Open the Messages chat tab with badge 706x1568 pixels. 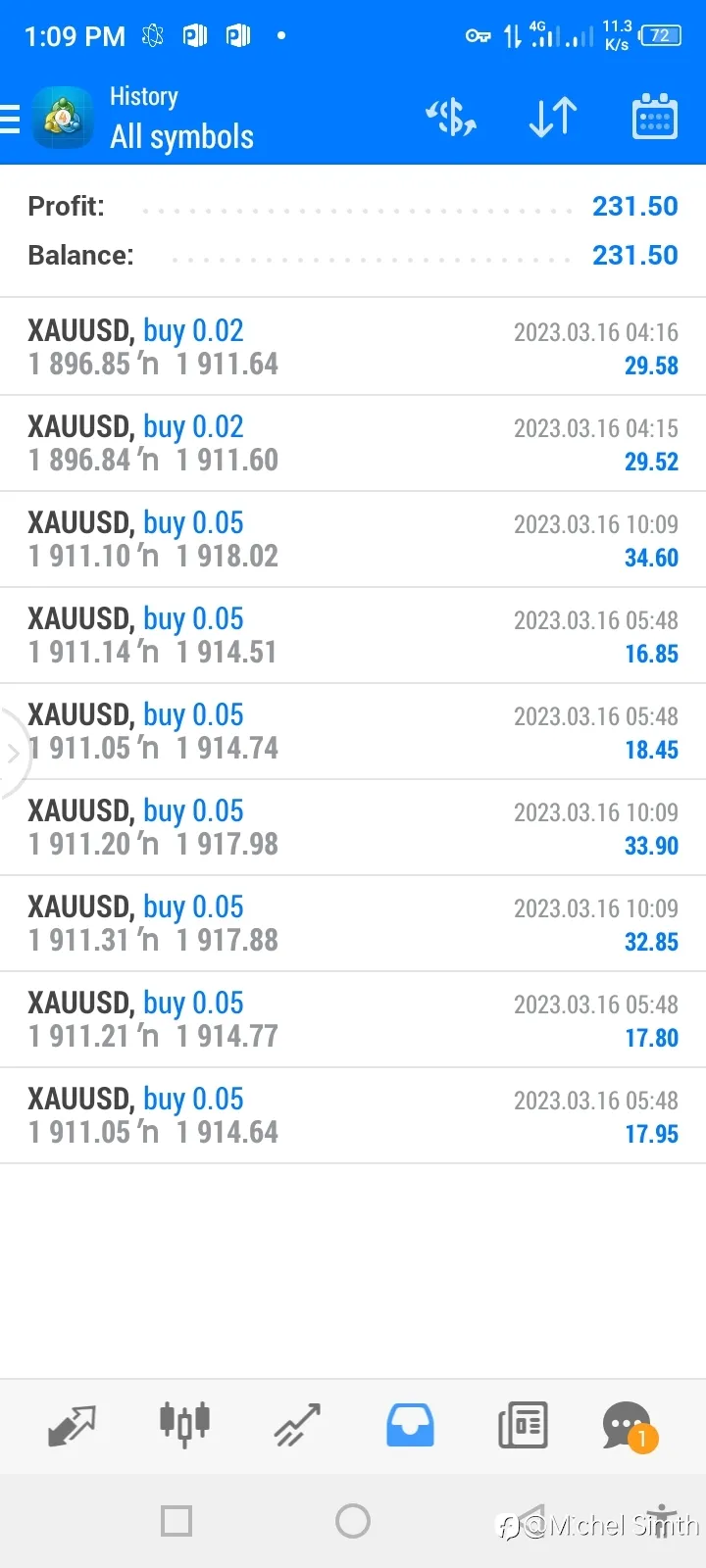[x=629, y=1427]
